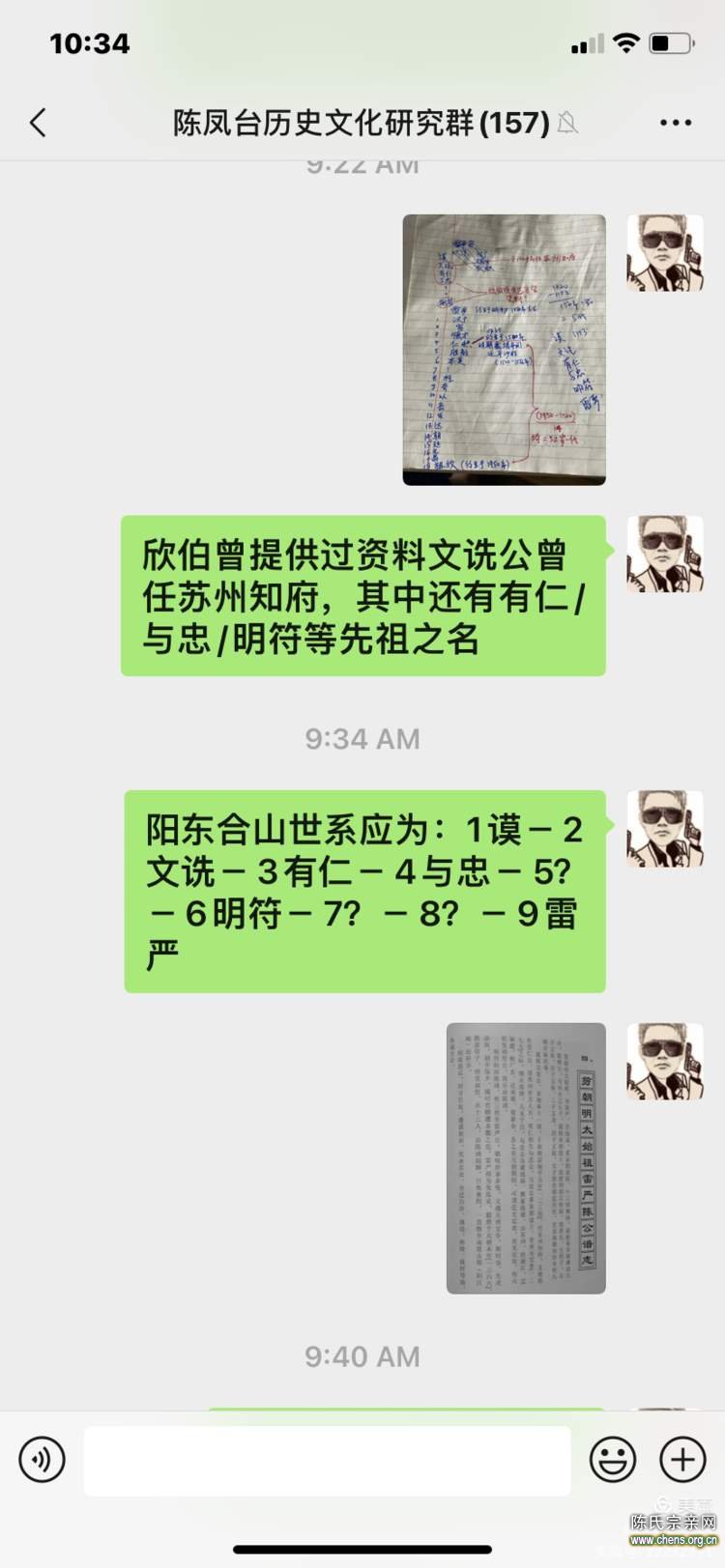Open the printed book page photo
Screen dimensions: 725x1568
click(526, 1157)
